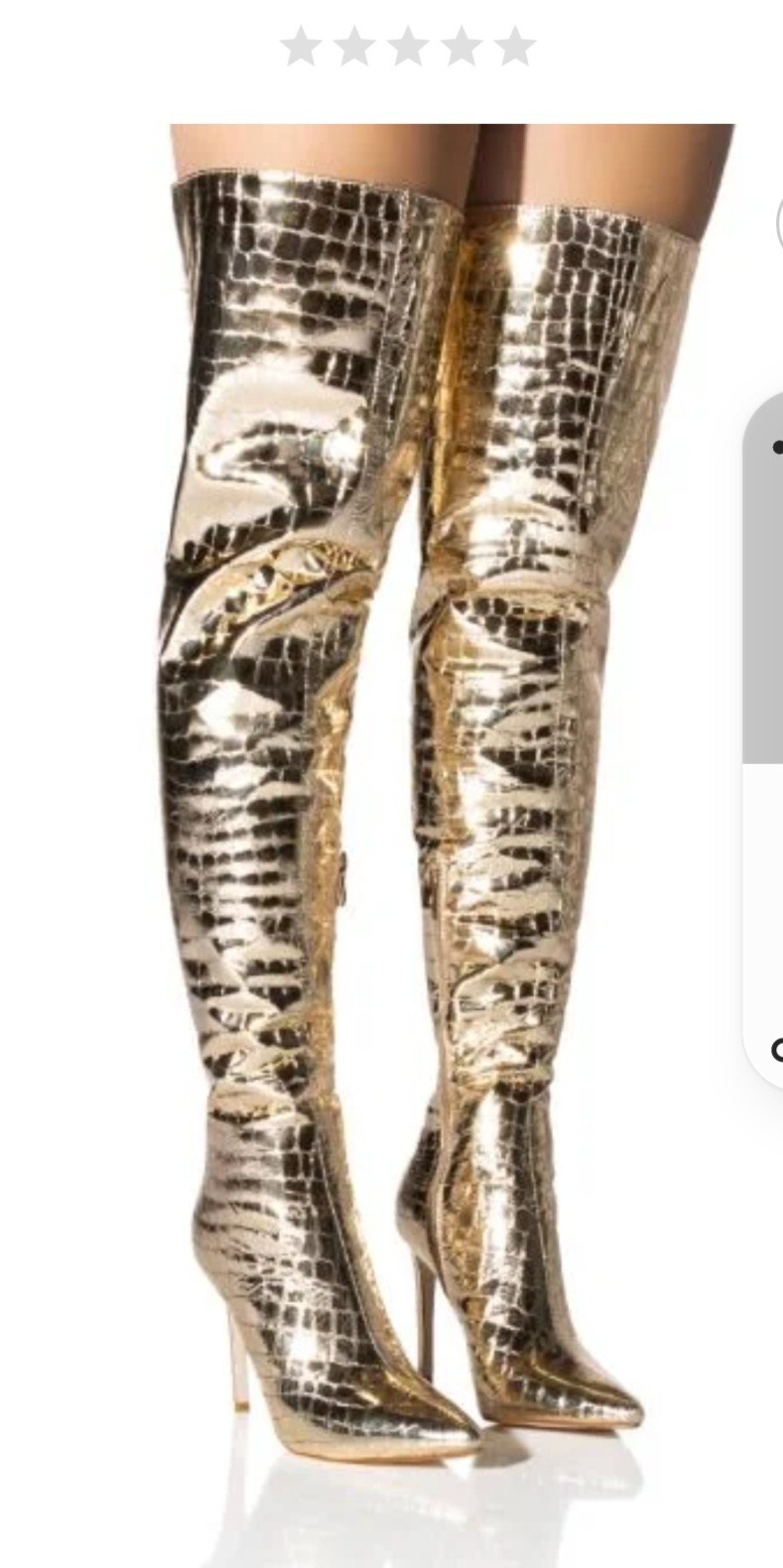Image resolution: width=783 pixels, height=1568 pixels.
Task: Tap the gold thigh-high boots product image
Action: 397,794
